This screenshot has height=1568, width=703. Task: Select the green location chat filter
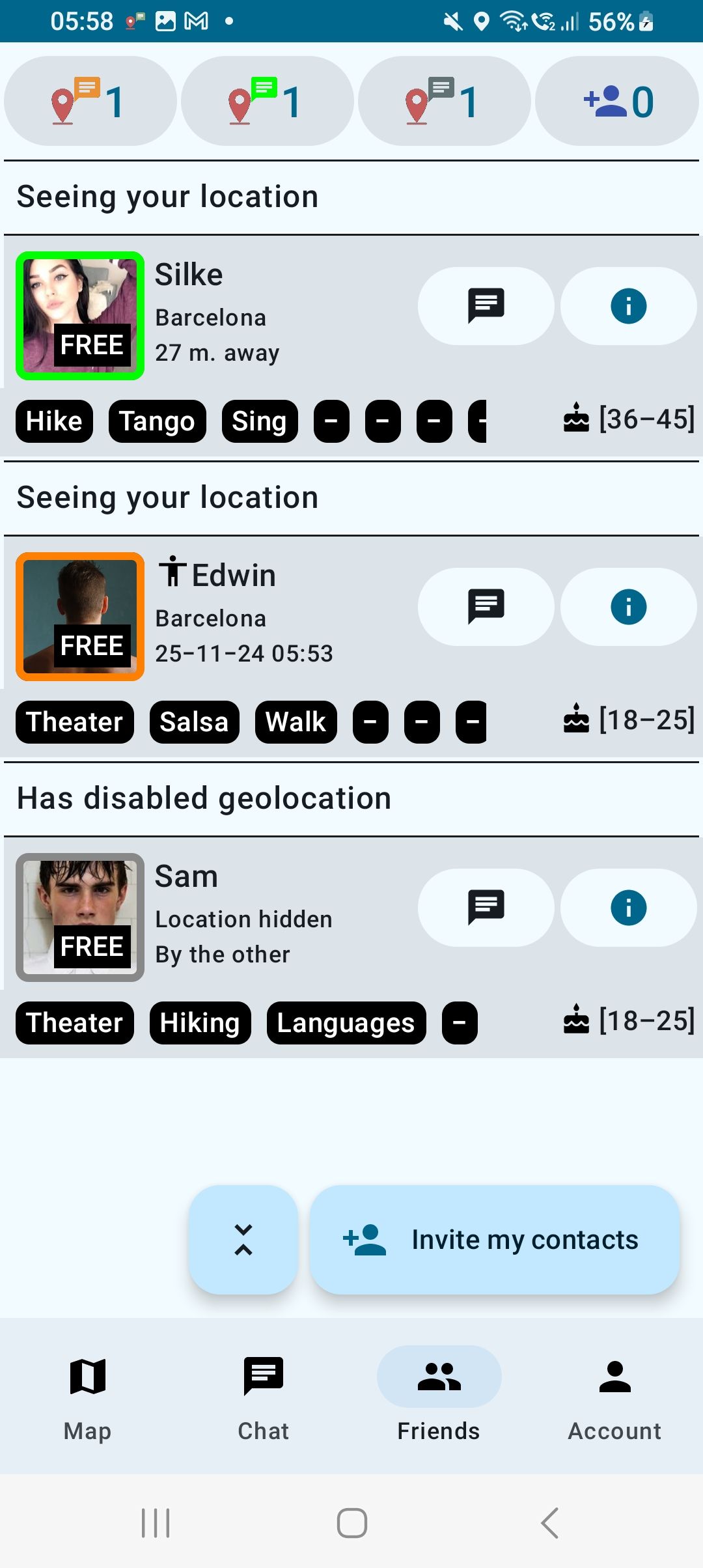click(267, 102)
